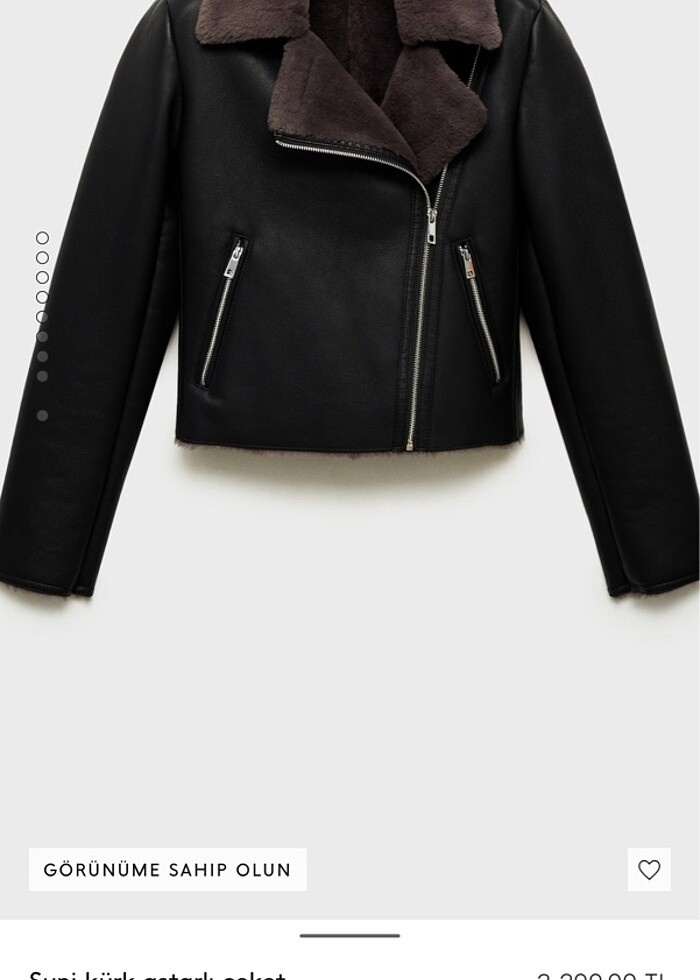Tap the bottom sheet handle for product details
Viewport: 700px width, 980px height.
[350, 936]
